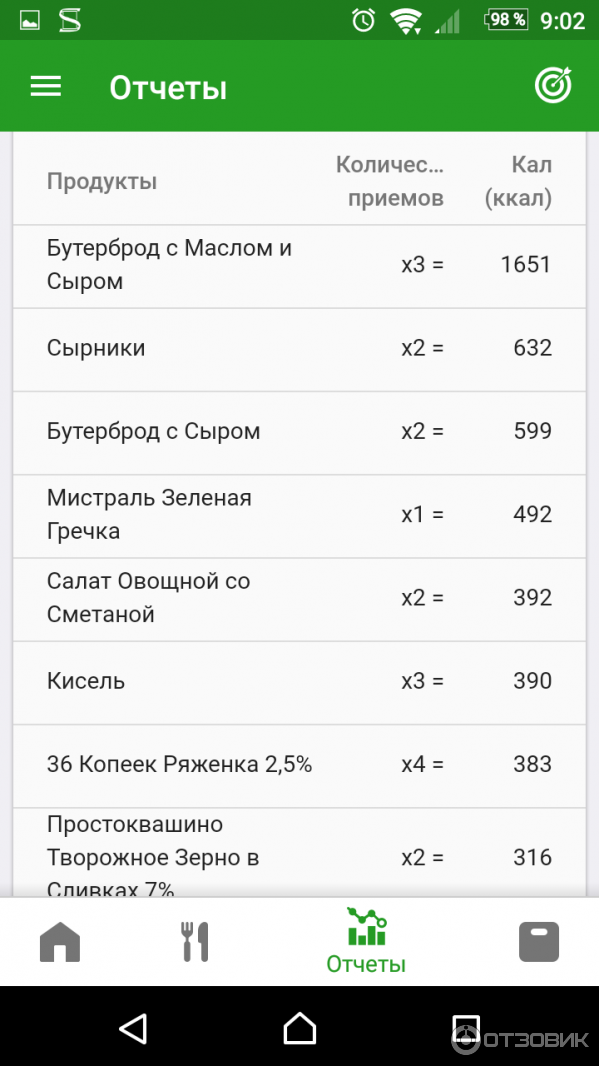
Task: Go to the home tab
Action: pos(60,942)
